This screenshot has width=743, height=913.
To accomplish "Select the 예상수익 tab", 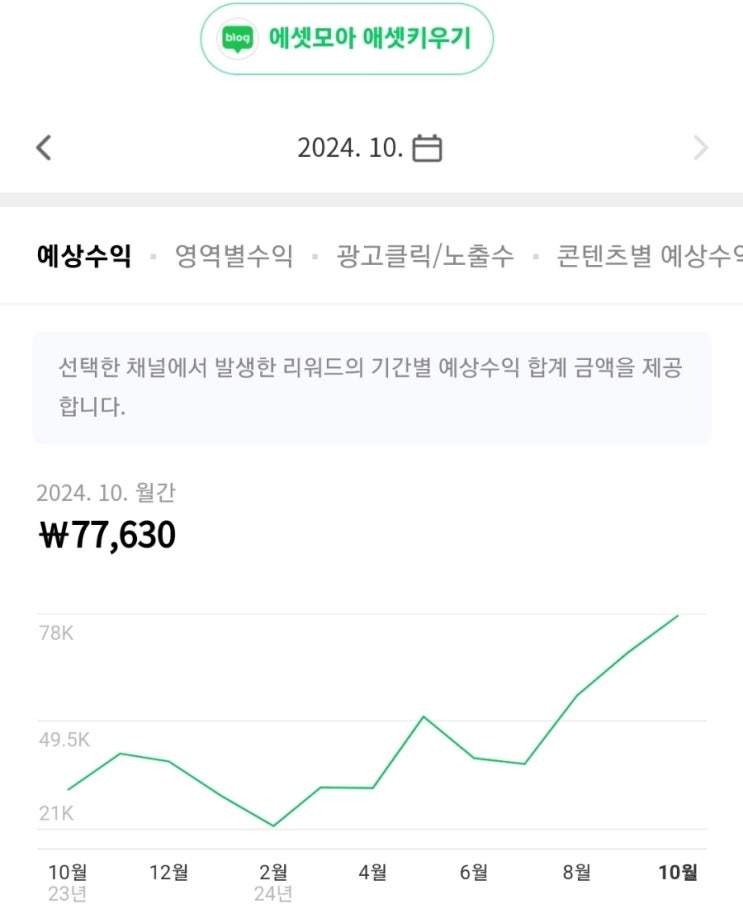I will point(84,256).
